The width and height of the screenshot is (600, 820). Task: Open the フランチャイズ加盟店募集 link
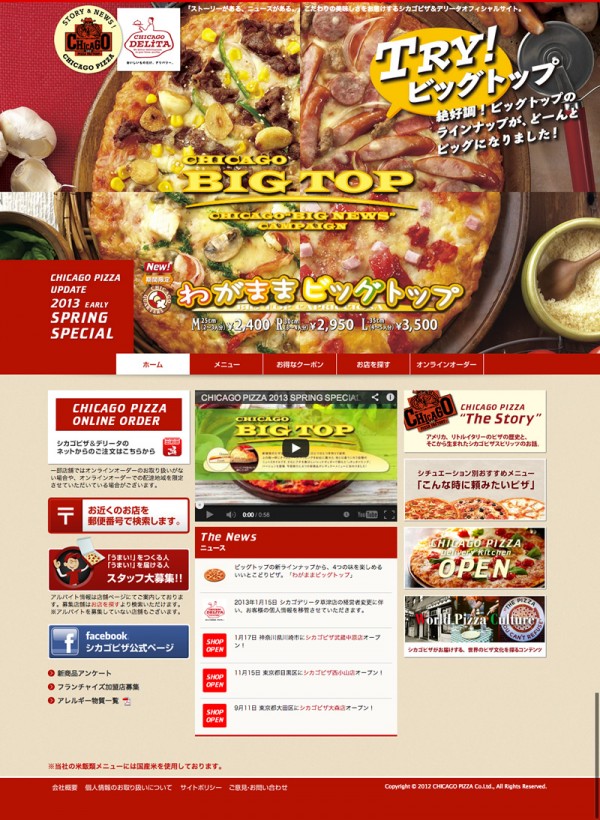tap(98, 687)
